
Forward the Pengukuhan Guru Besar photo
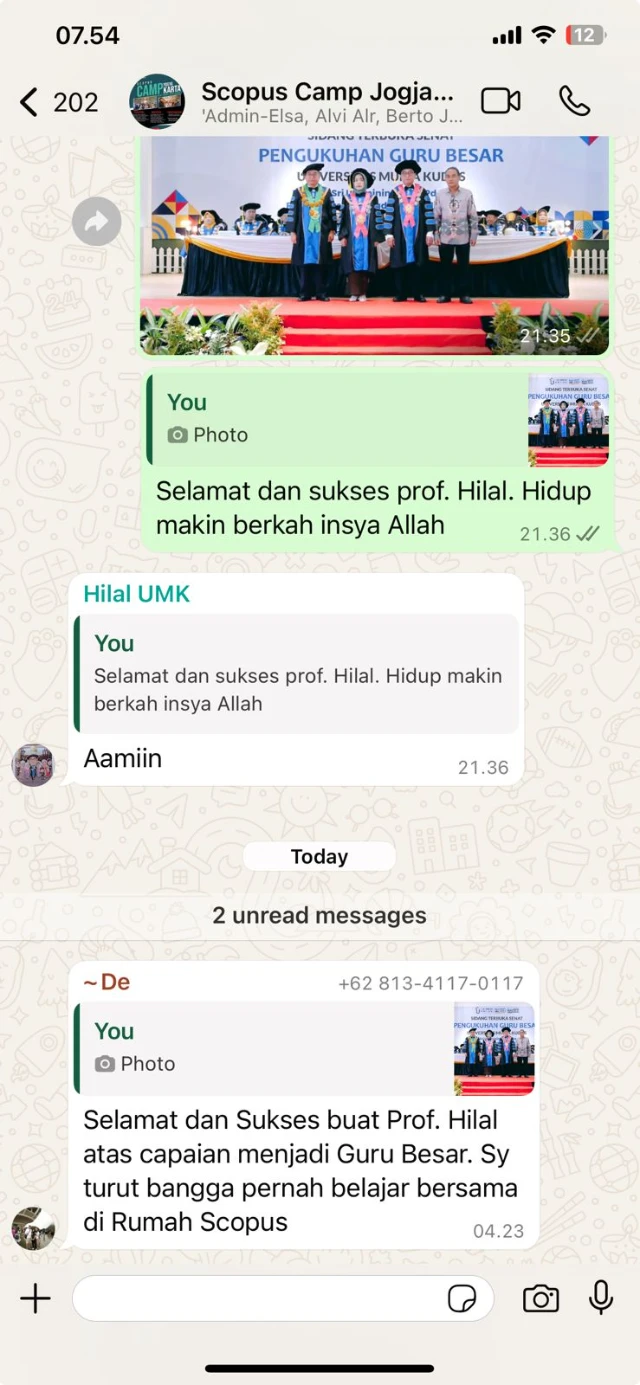click(96, 223)
